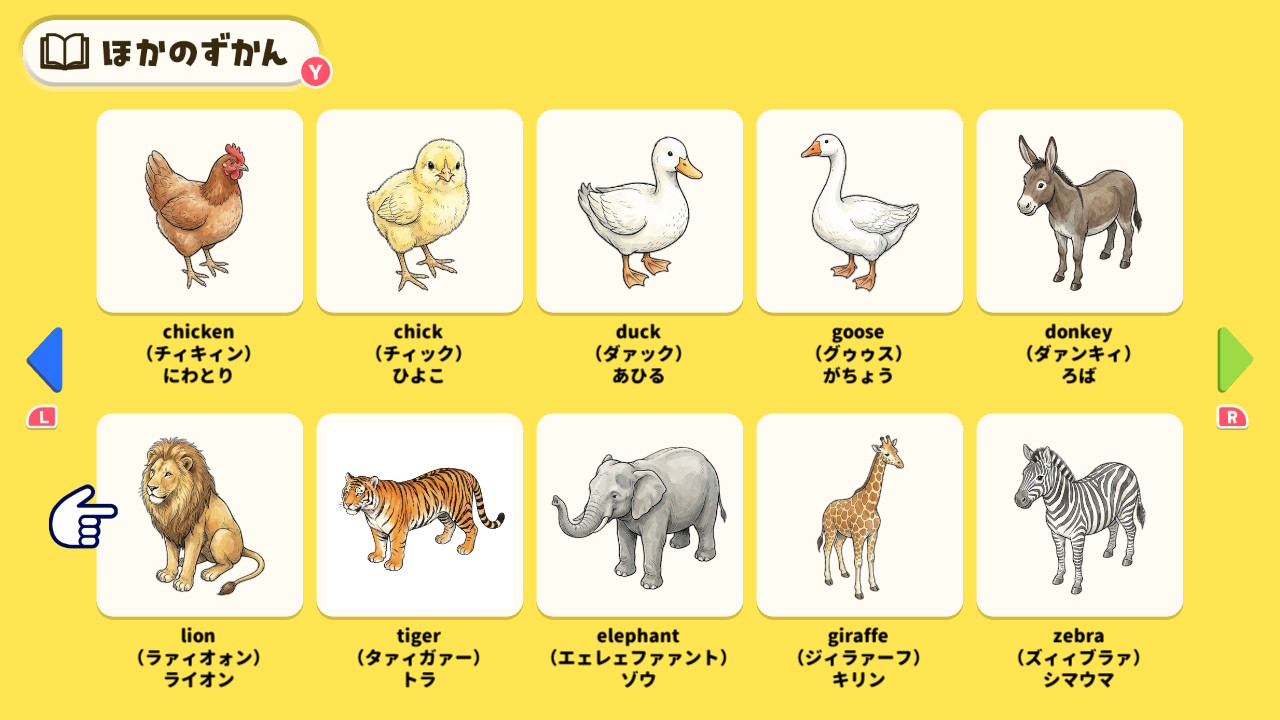Viewport: 1280px width, 720px height.
Task: Select the chicken card
Action: click(x=200, y=212)
